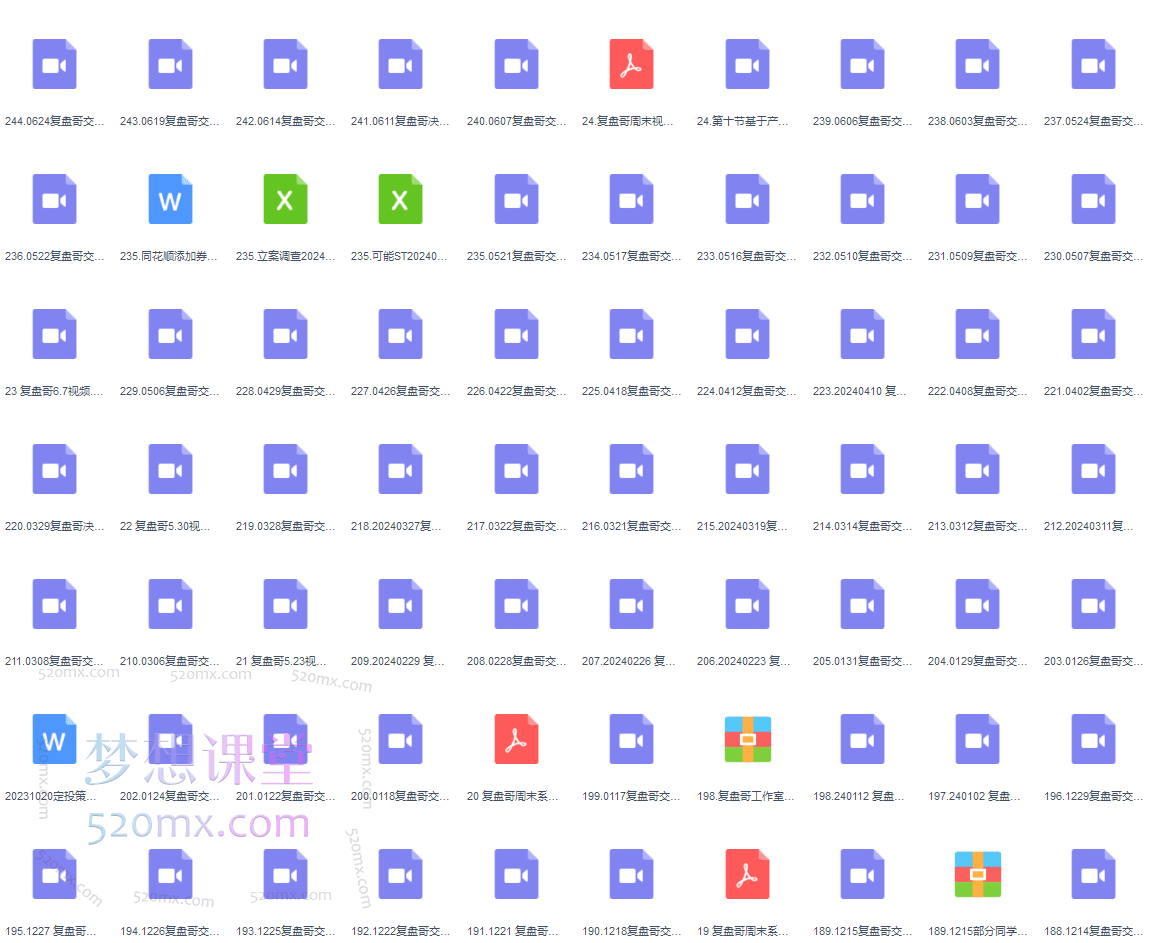Open the 24.复盘哥周末视 PDF file
The image size is (1165, 943).
point(631,65)
